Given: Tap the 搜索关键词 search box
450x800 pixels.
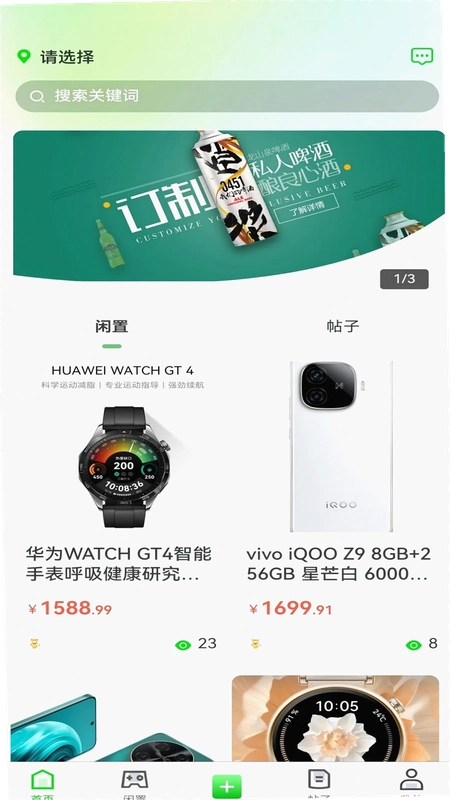Looking at the screenshot, I should point(227,96).
